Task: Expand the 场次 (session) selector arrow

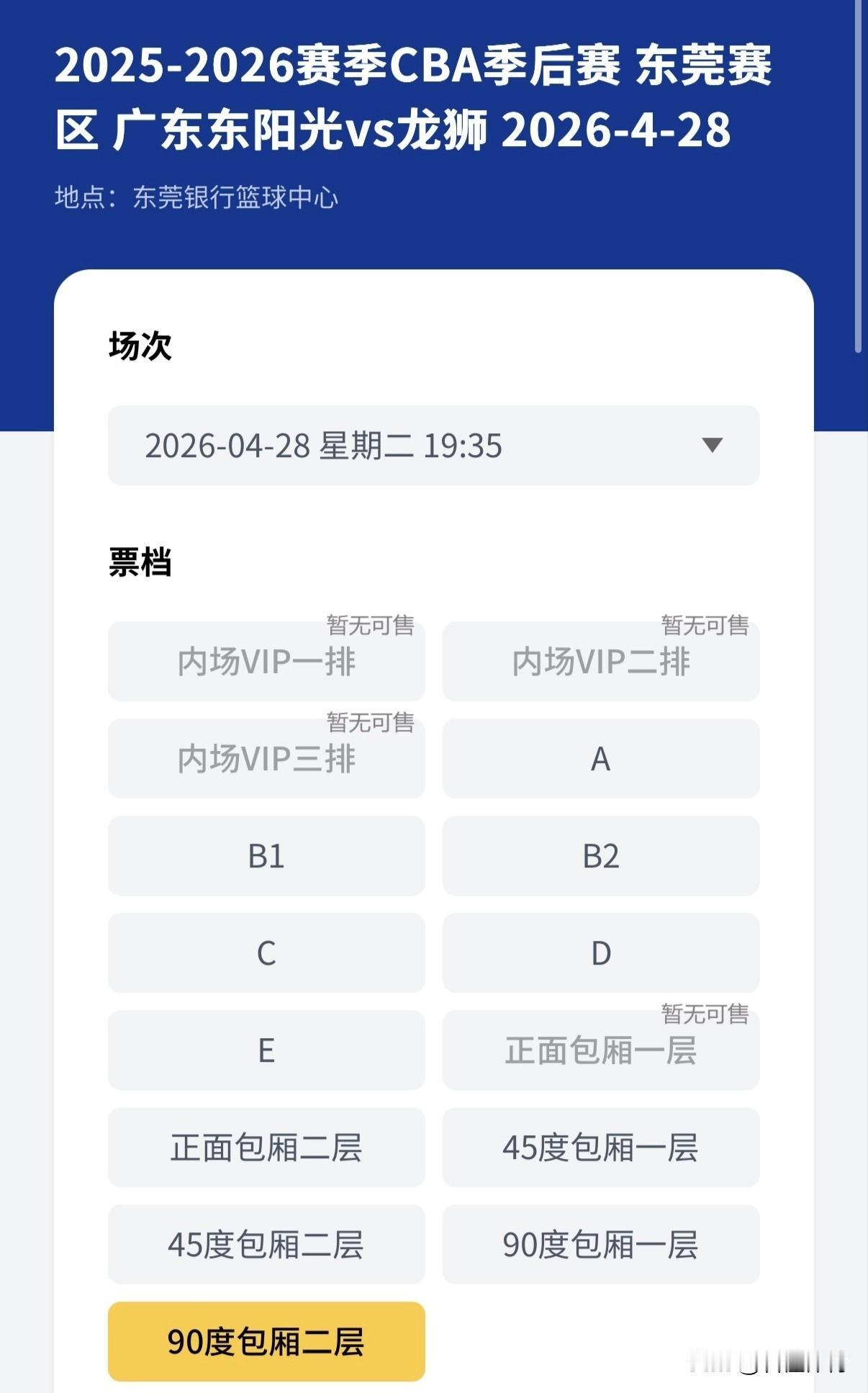Action: pyautogui.click(x=711, y=446)
